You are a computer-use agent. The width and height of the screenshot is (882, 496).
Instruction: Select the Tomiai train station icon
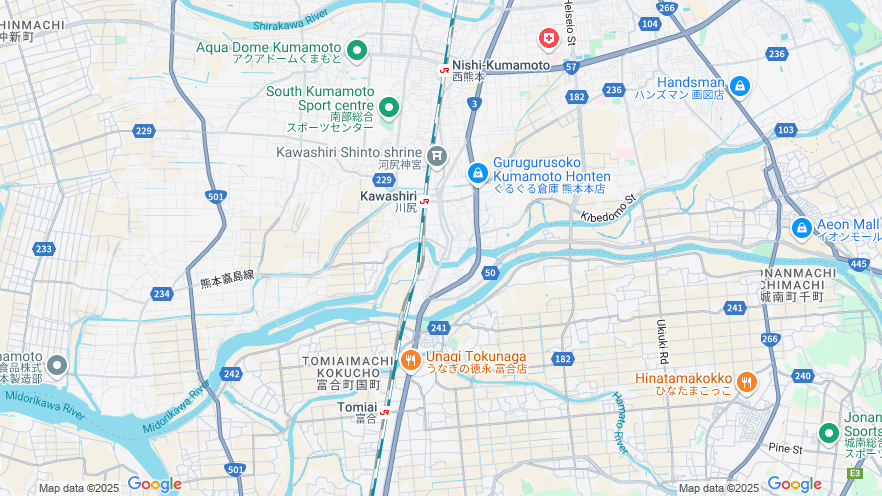click(385, 410)
